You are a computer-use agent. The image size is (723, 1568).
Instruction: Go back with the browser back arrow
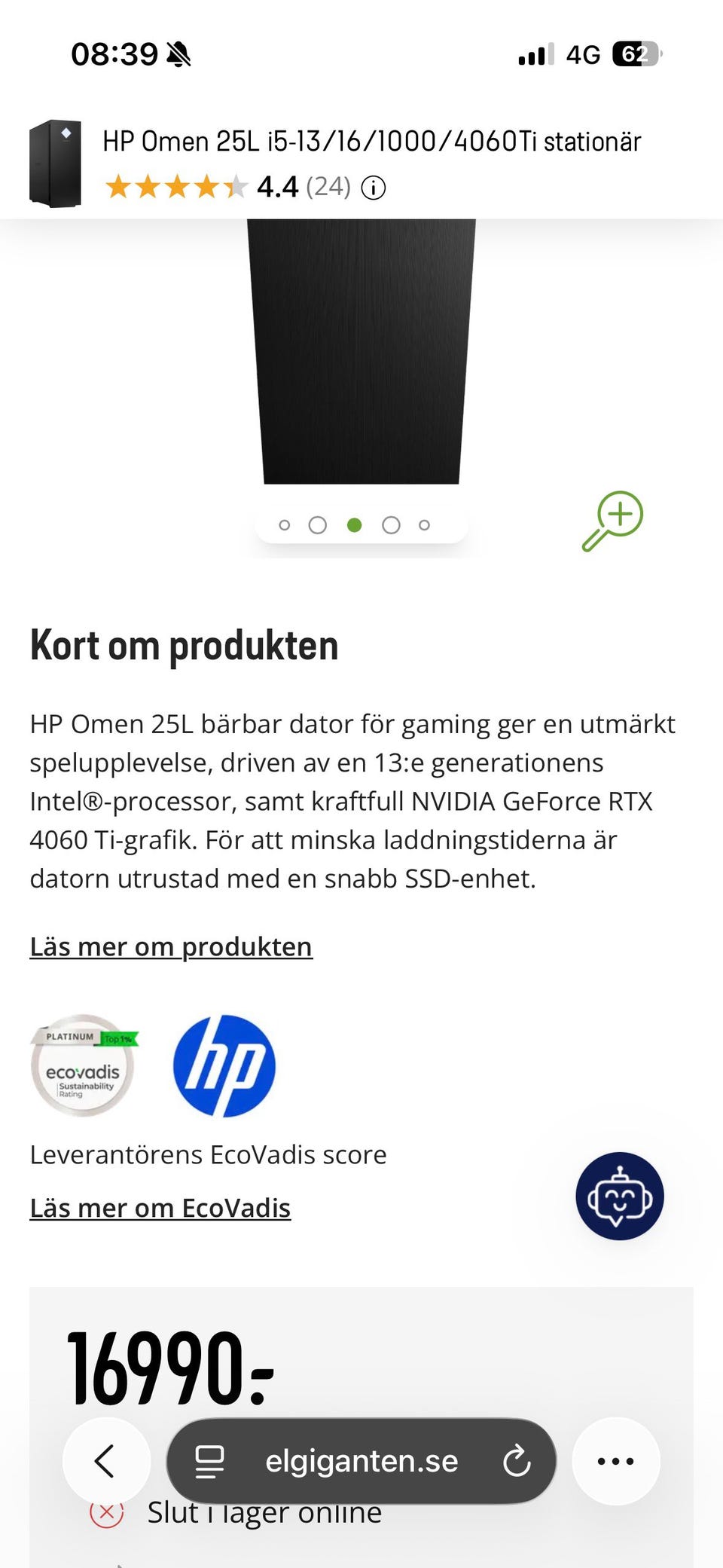pyautogui.click(x=105, y=1461)
